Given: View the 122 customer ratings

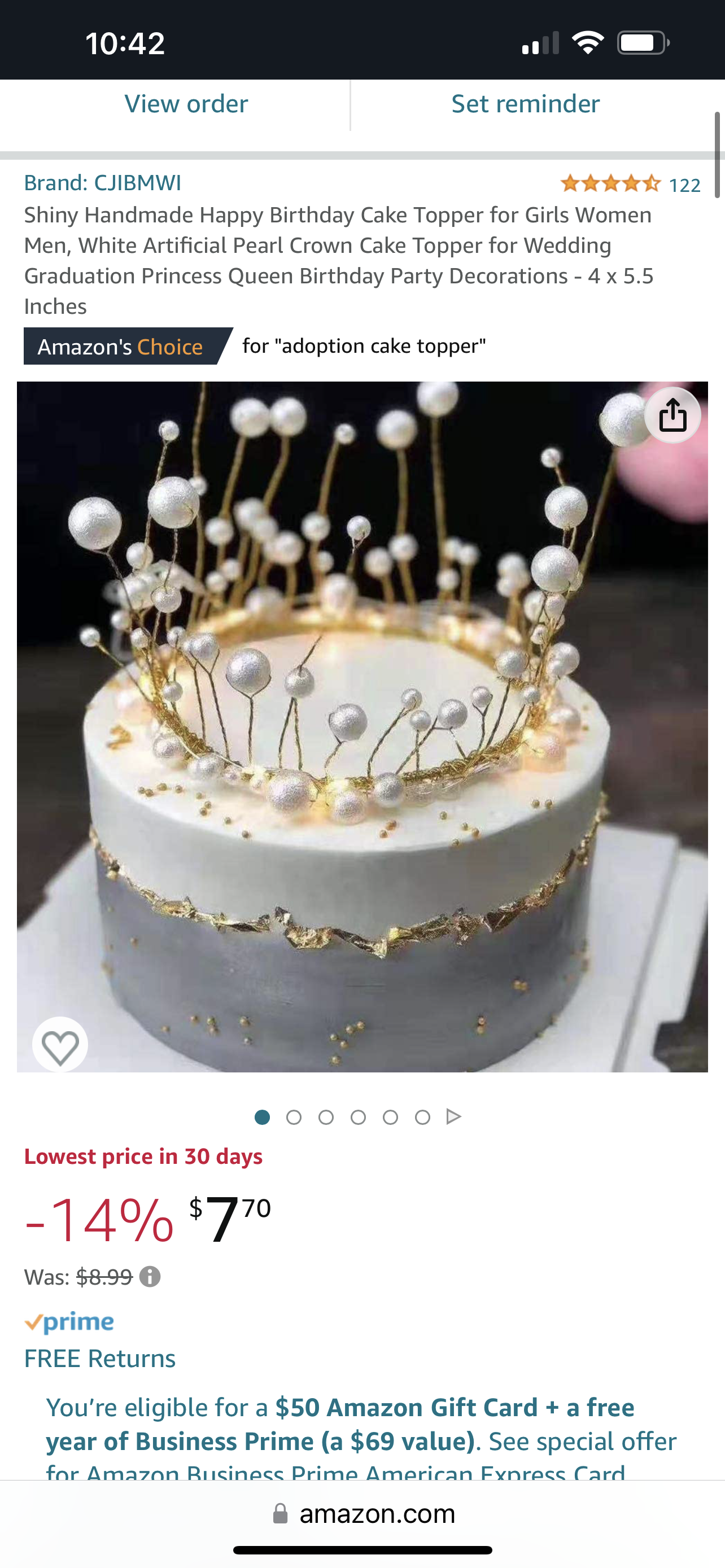Looking at the screenshot, I should 630,184.
